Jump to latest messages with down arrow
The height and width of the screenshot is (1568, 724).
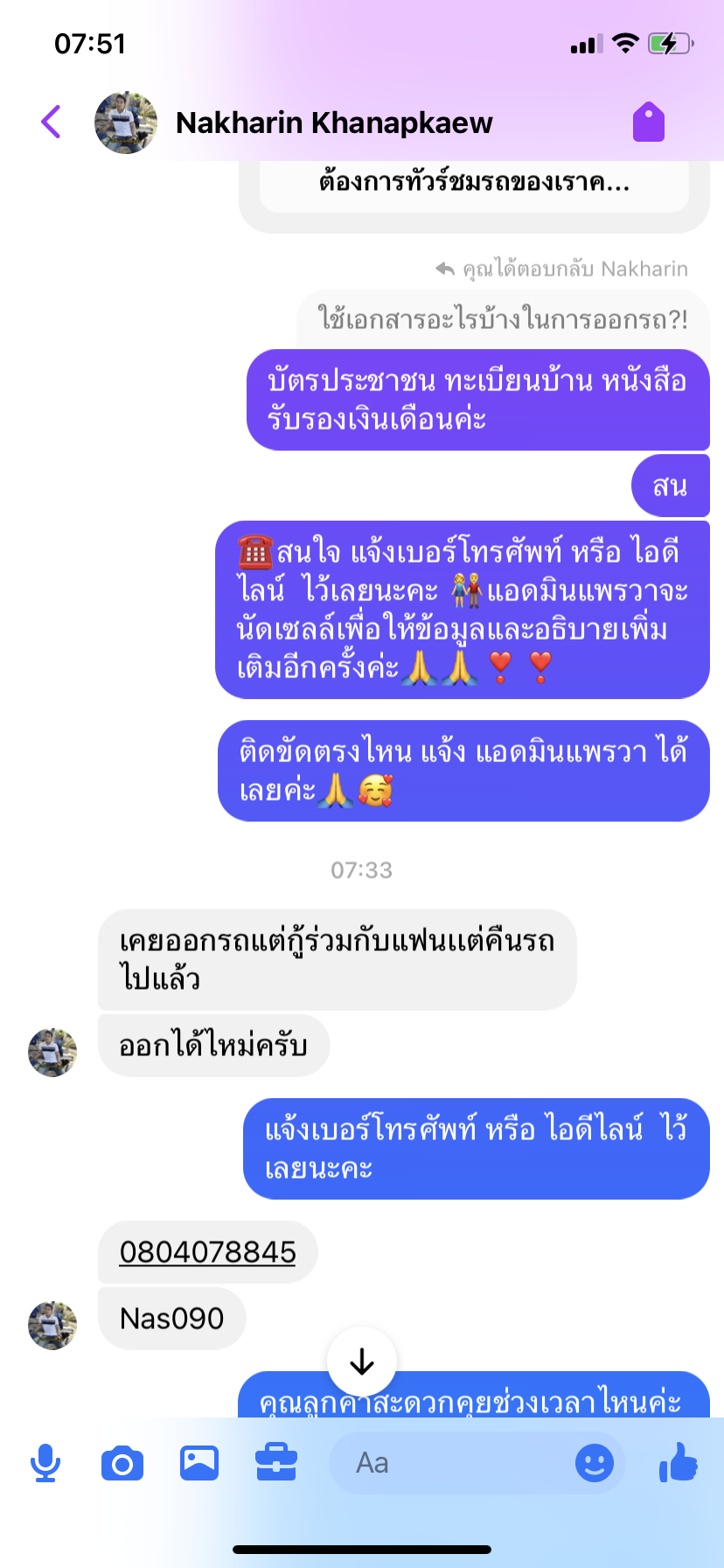361,1362
